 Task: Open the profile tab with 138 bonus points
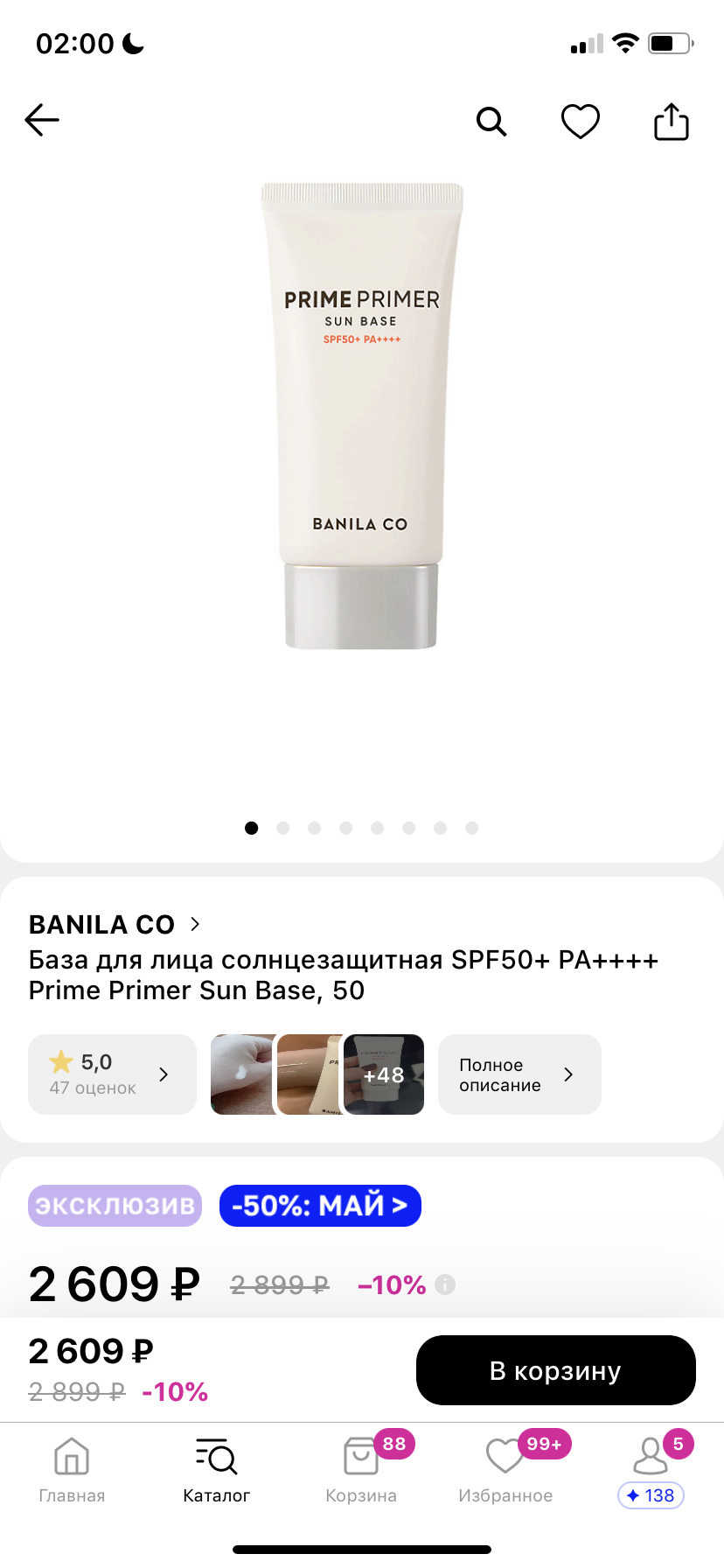(651, 1471)
